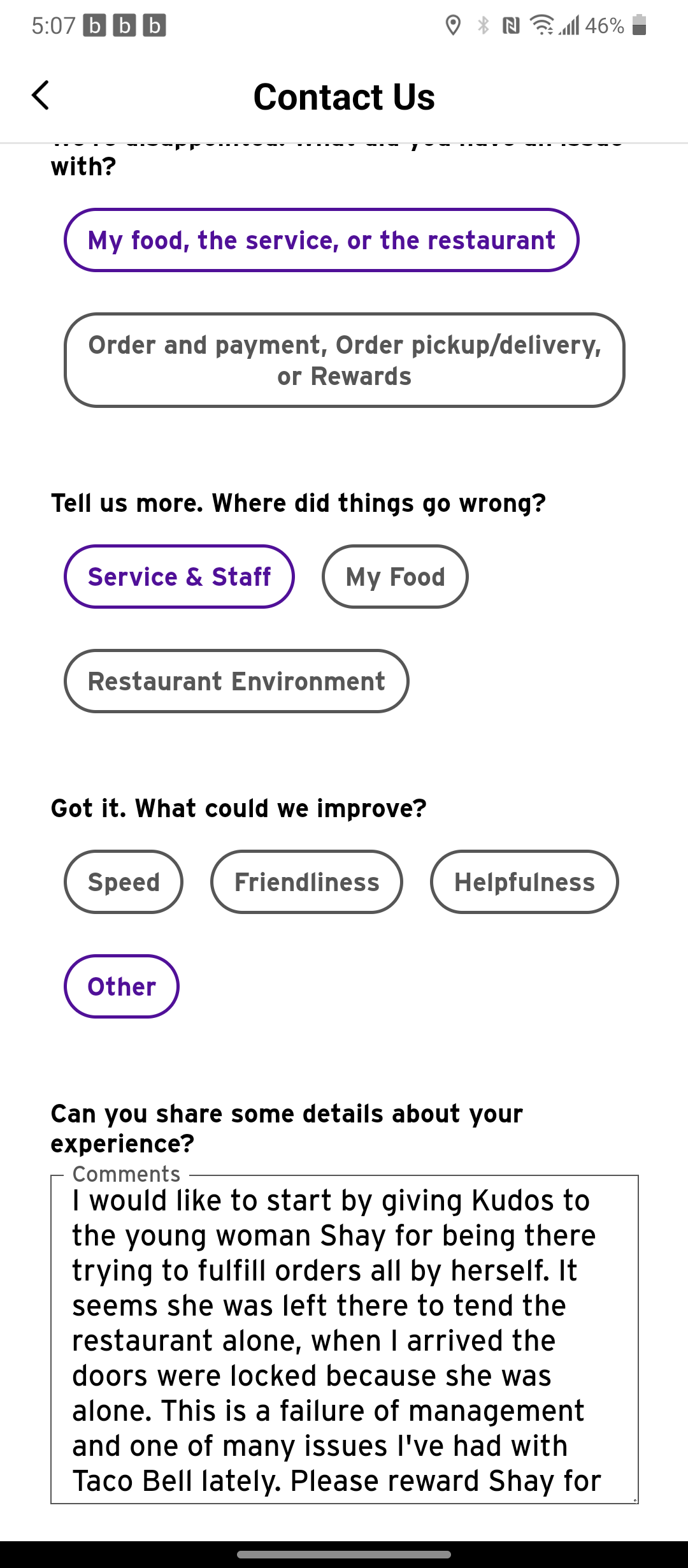This screenshot has height=1568, width=688.
Task: Choose the Order and payment issue option
Action: point(344,360)
